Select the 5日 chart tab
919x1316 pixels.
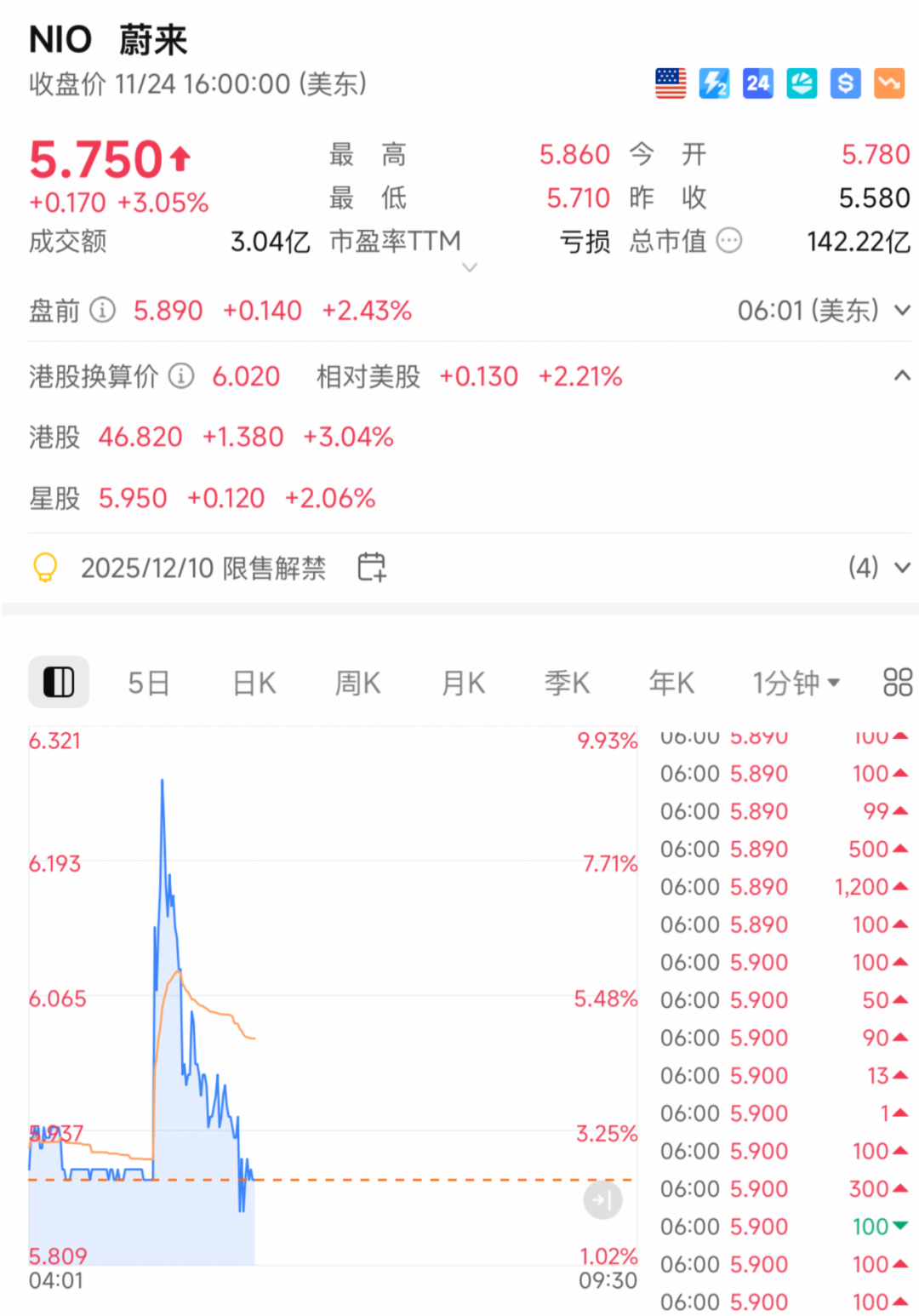(x=149, y=682)
